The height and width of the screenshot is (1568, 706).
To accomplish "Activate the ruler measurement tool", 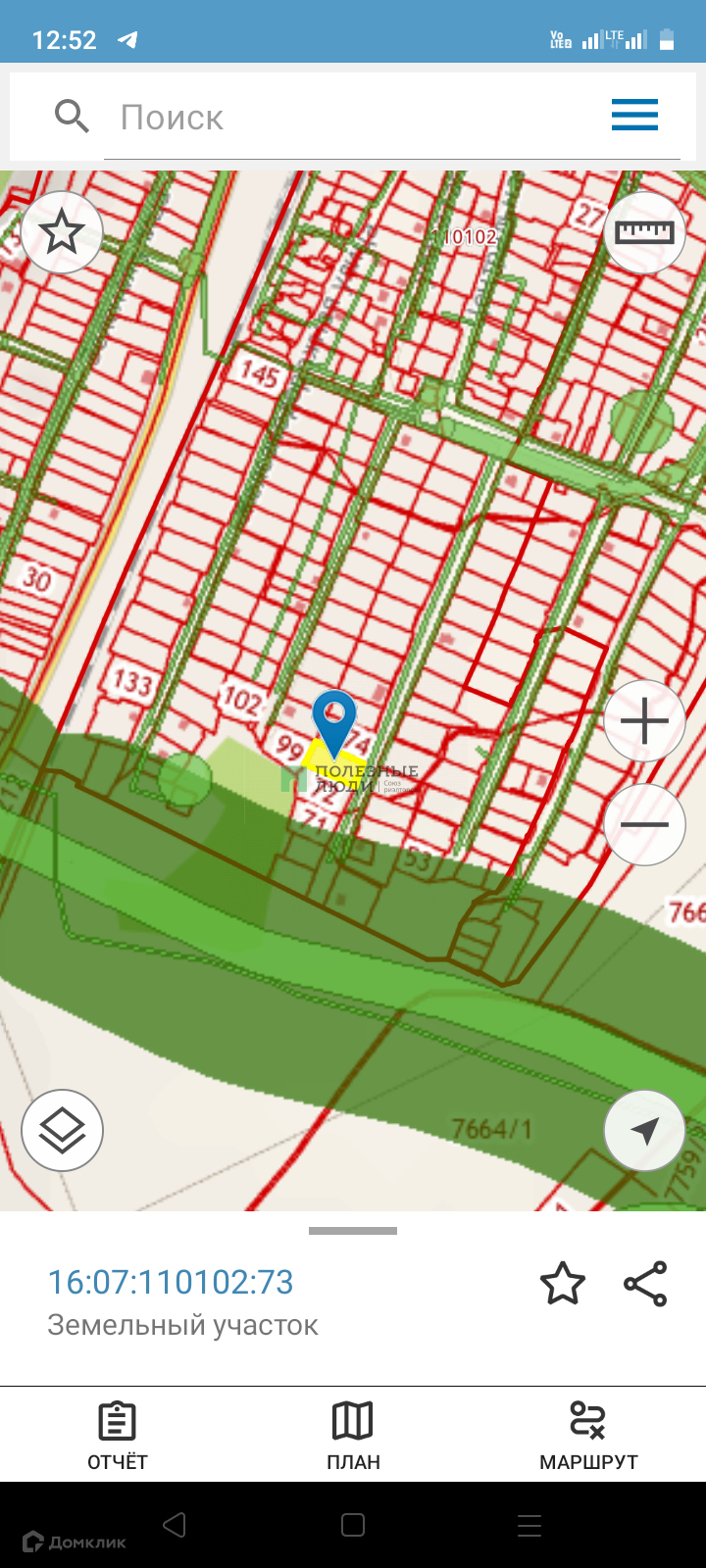I will tap(644, 233).
